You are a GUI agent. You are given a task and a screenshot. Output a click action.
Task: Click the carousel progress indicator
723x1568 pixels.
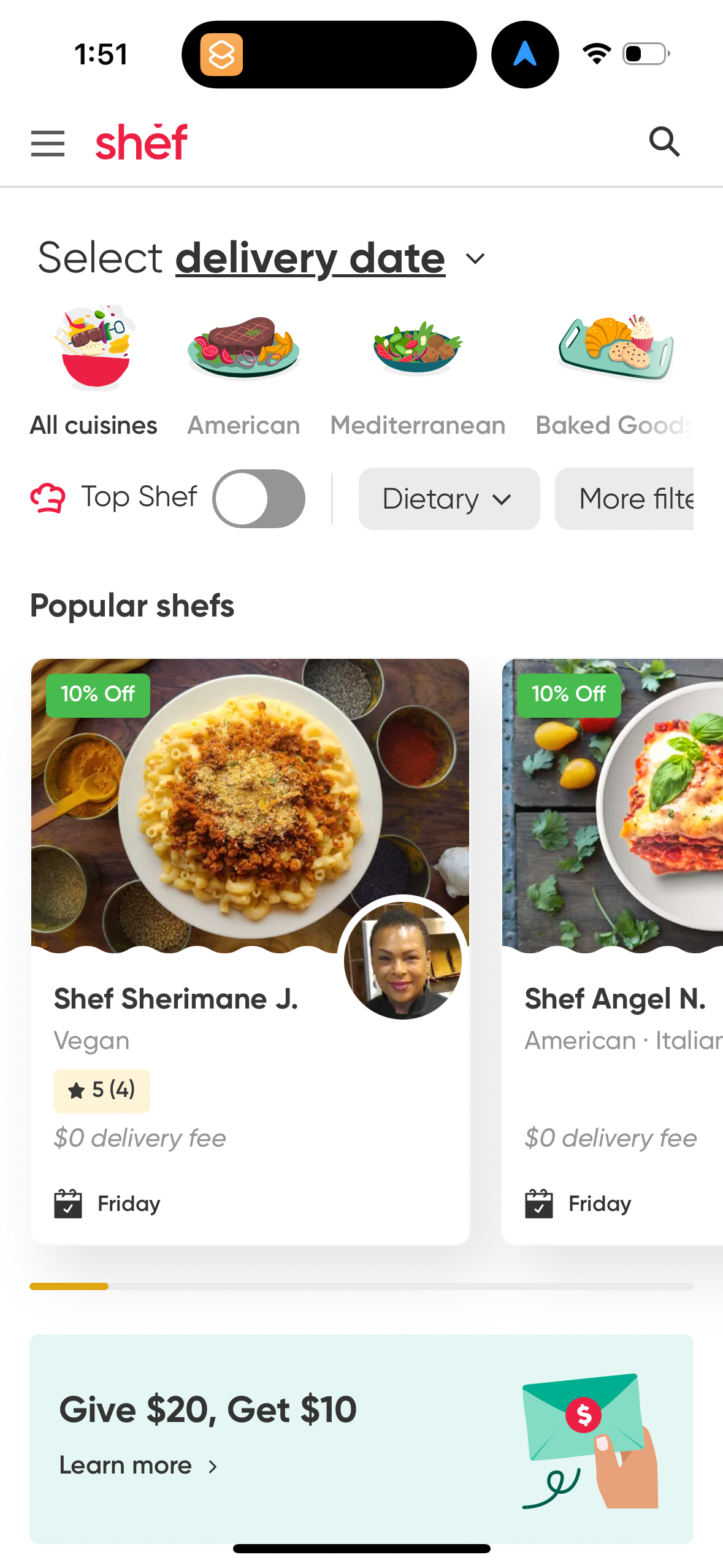tap(69, 1286)
